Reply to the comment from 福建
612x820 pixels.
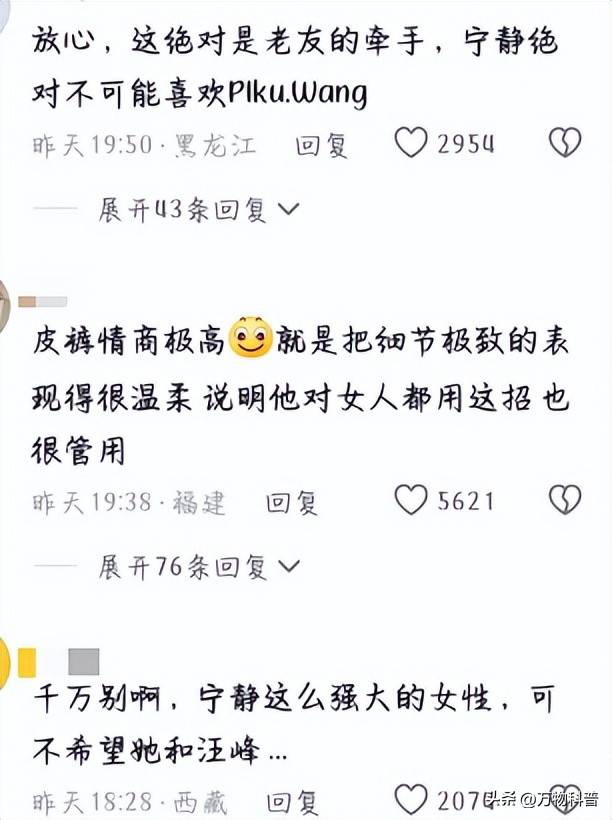coord(292,501)
